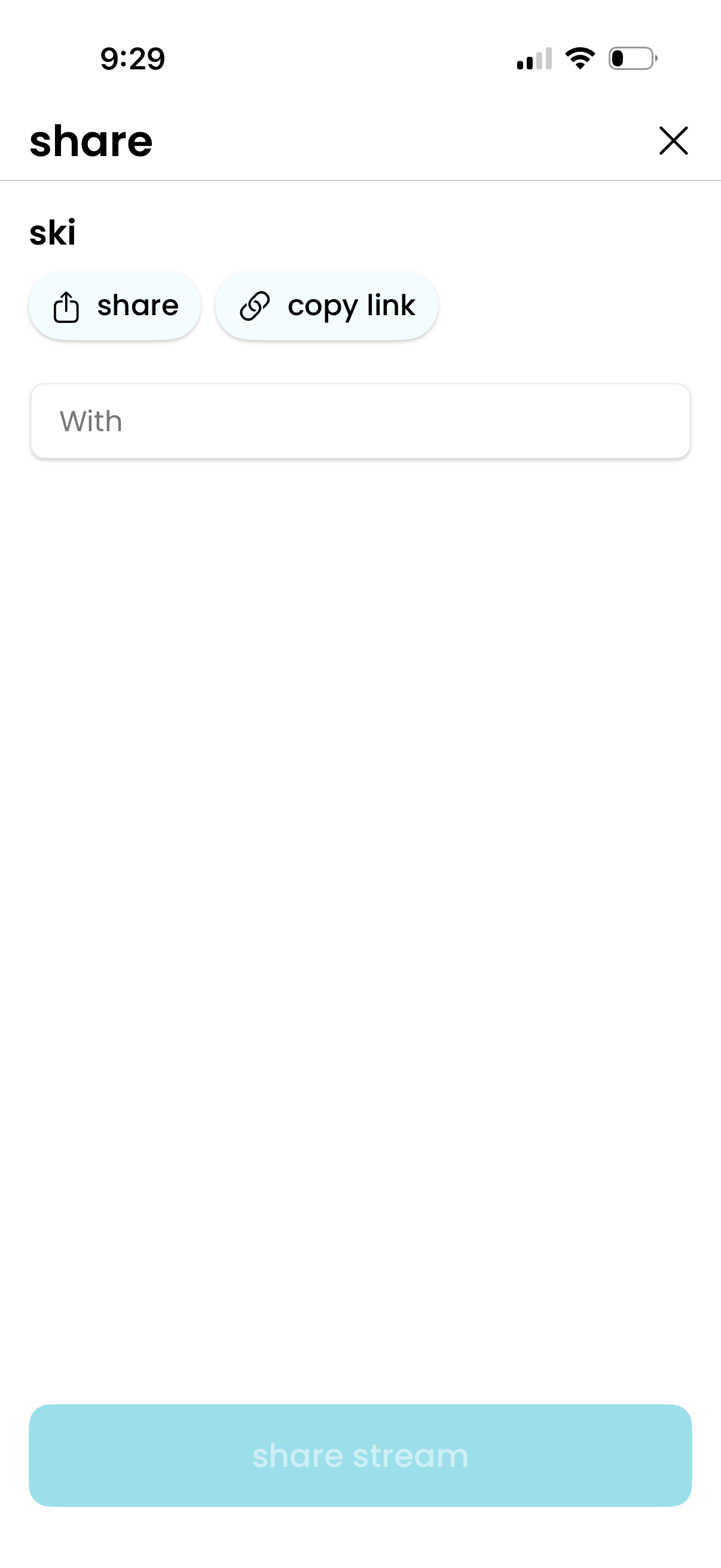
Task: Select the share pill button
Action: 115,306
